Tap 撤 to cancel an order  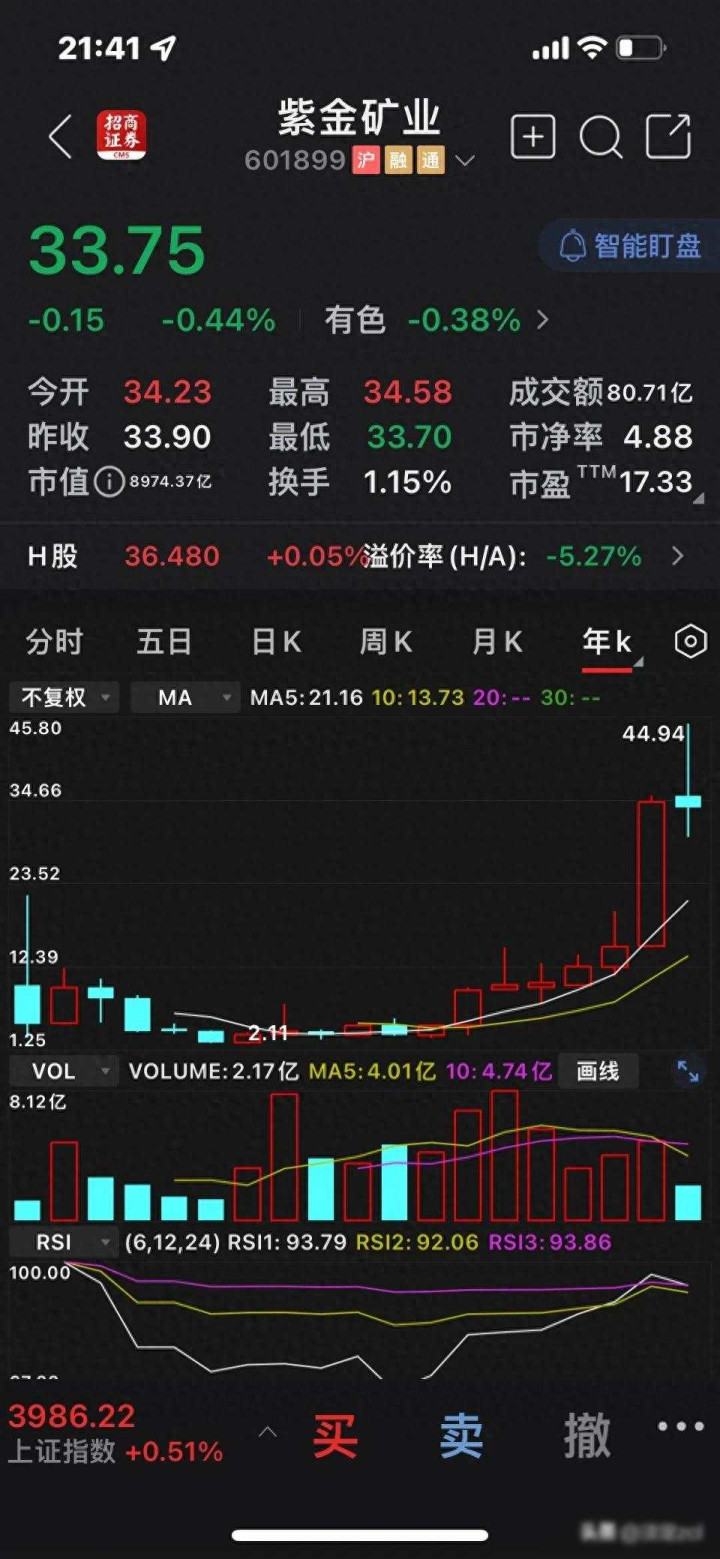[587, 1436]
